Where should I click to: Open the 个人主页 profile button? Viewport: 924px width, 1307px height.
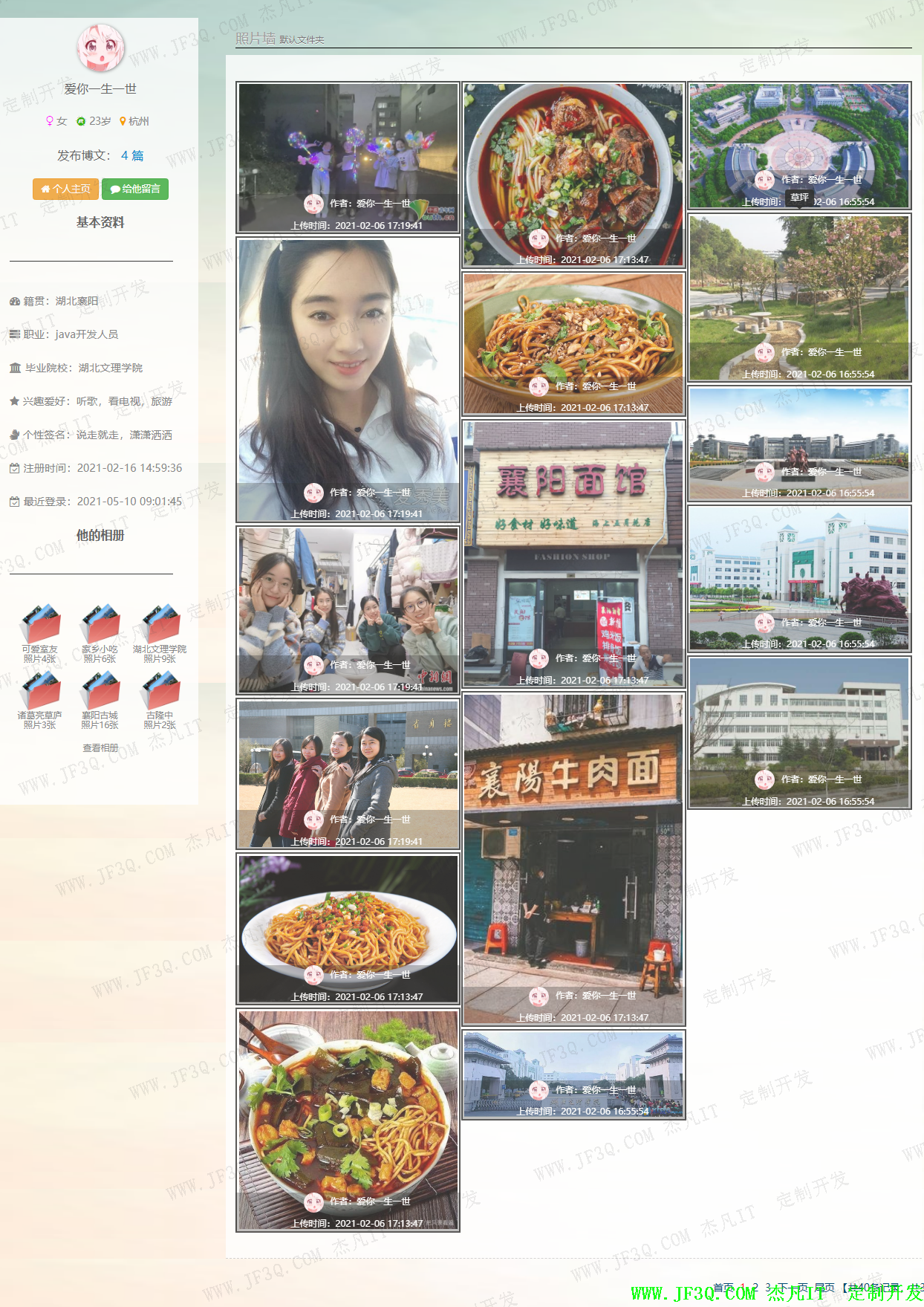tap(66, 189)
